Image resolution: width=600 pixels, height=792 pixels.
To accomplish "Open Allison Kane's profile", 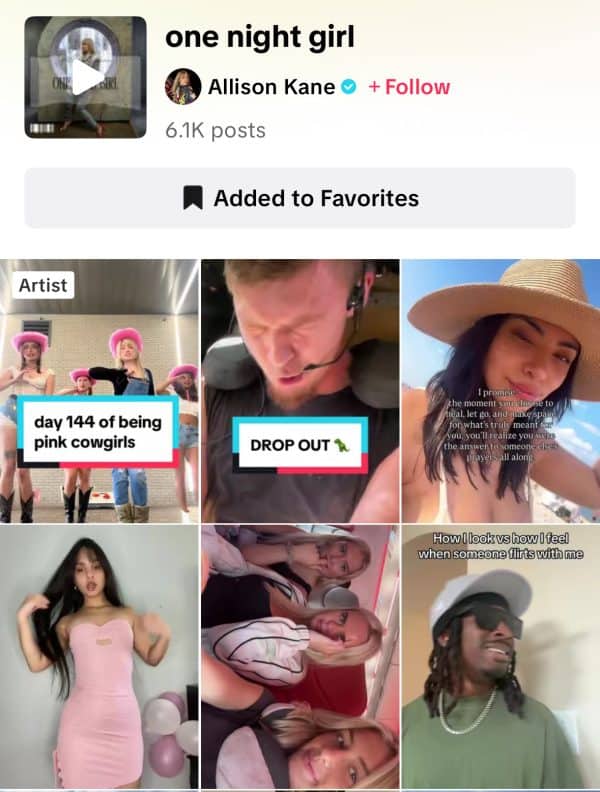I will 271,87.
